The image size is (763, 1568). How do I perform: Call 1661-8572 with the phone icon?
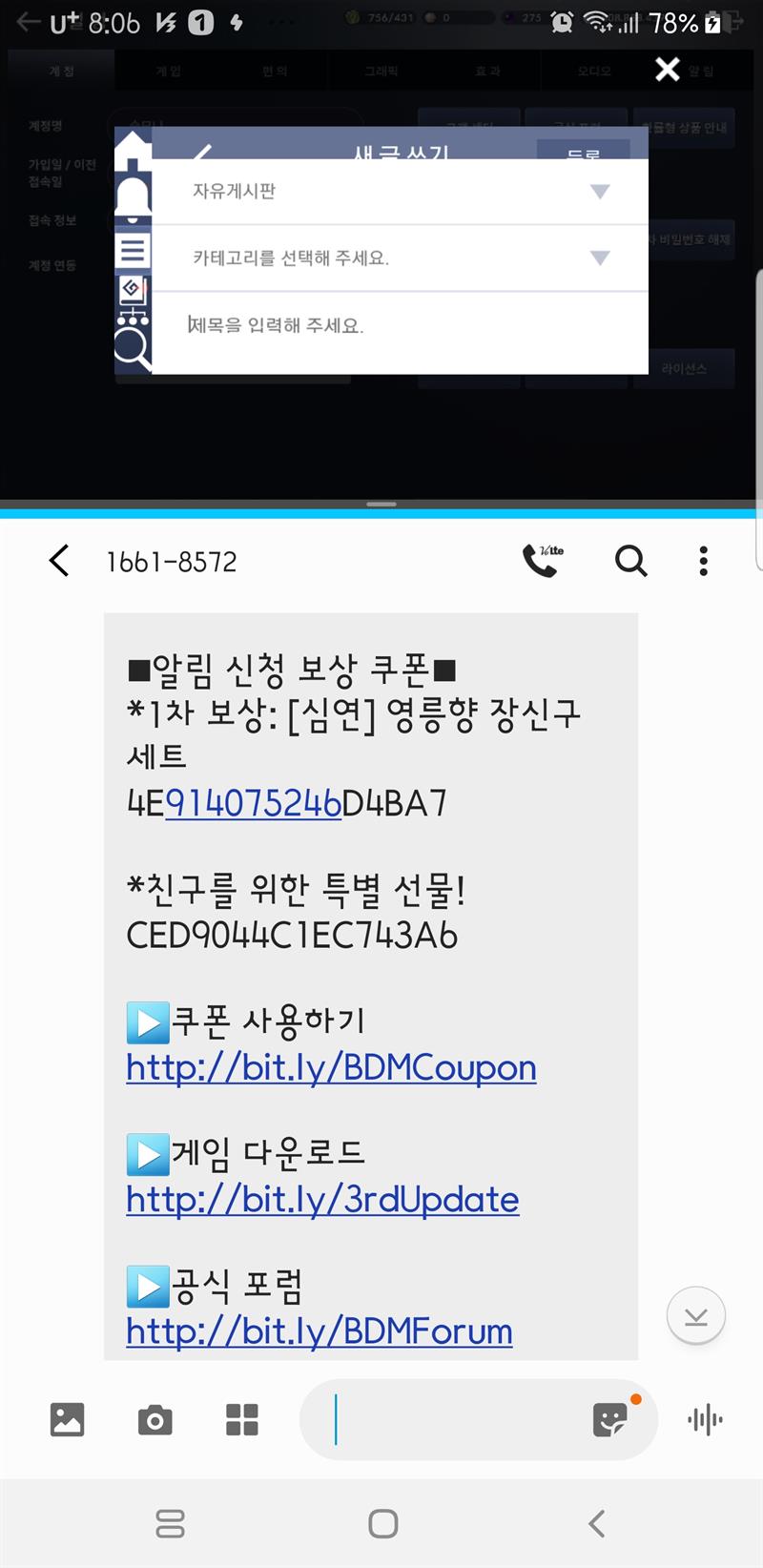543,561
